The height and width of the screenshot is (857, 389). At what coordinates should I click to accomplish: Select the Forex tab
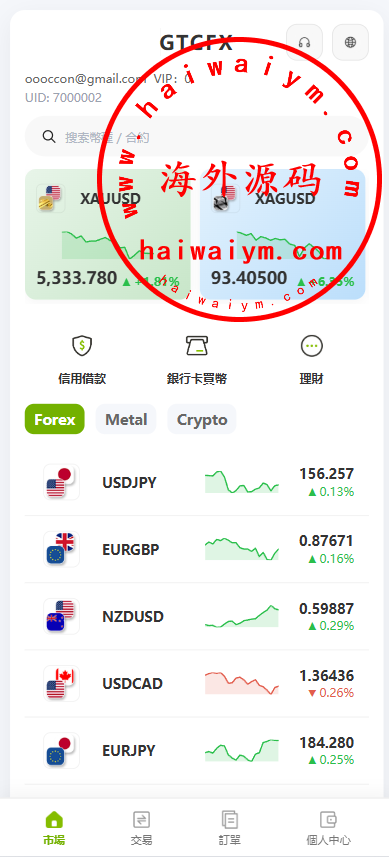pos(55,419)
